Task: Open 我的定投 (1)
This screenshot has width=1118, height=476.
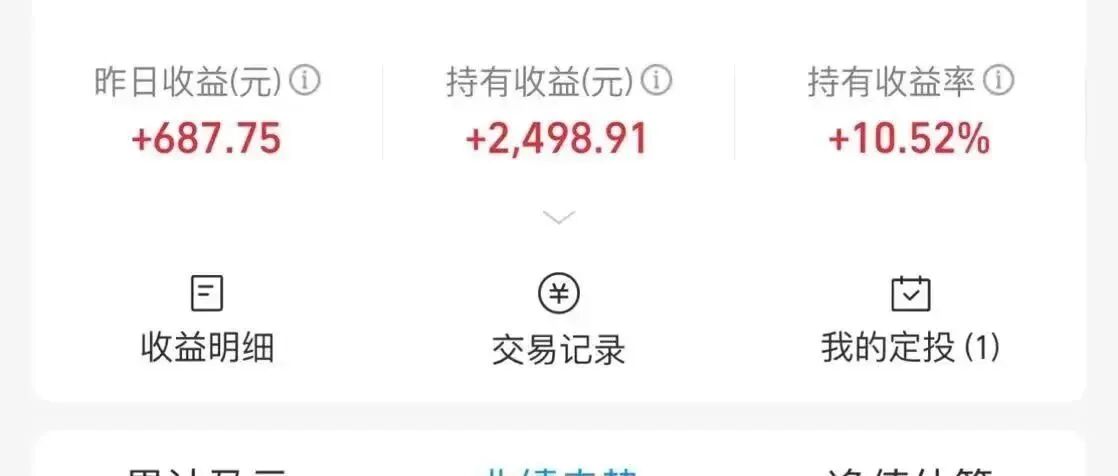Action: [911, 320]
